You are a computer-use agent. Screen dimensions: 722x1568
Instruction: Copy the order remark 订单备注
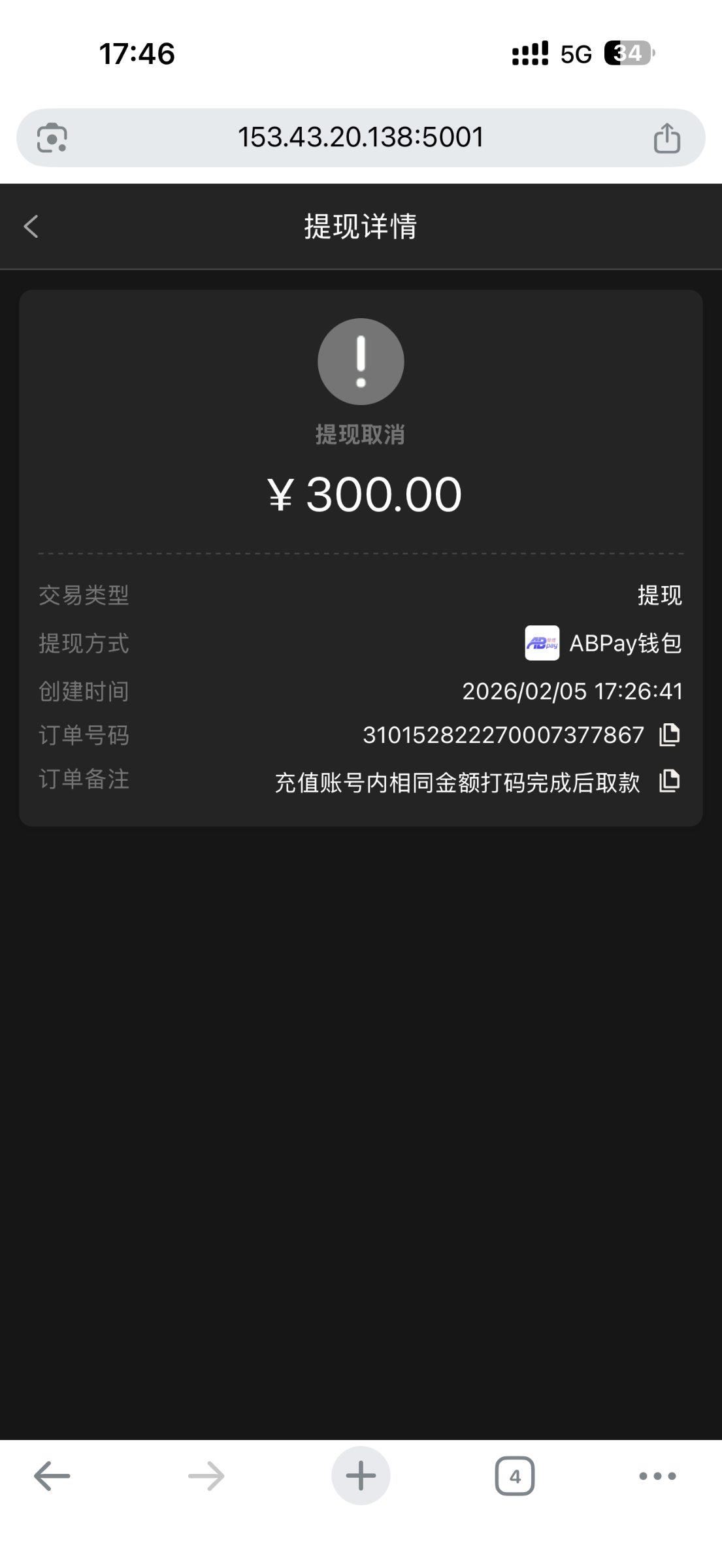tap(669, 781)
